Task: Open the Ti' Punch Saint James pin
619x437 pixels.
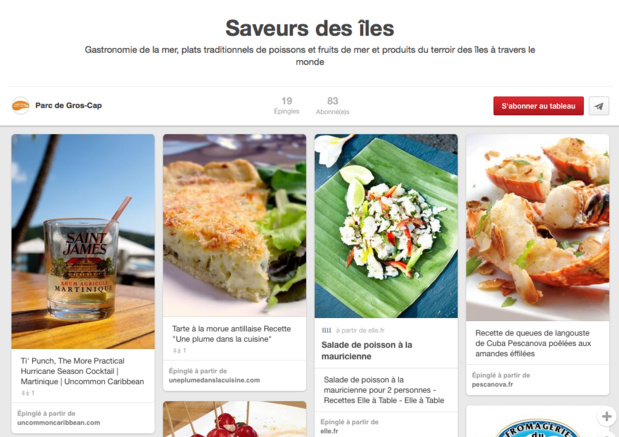Action: tap(82, 241)
